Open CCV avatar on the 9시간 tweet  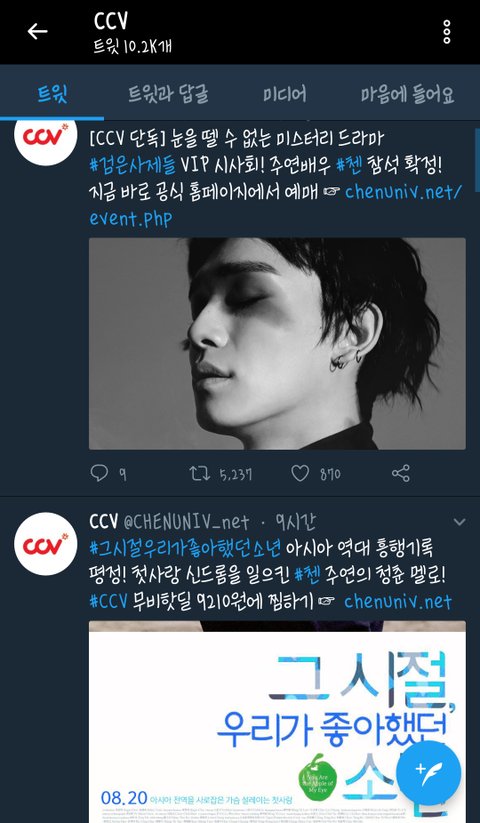[46, 544]
